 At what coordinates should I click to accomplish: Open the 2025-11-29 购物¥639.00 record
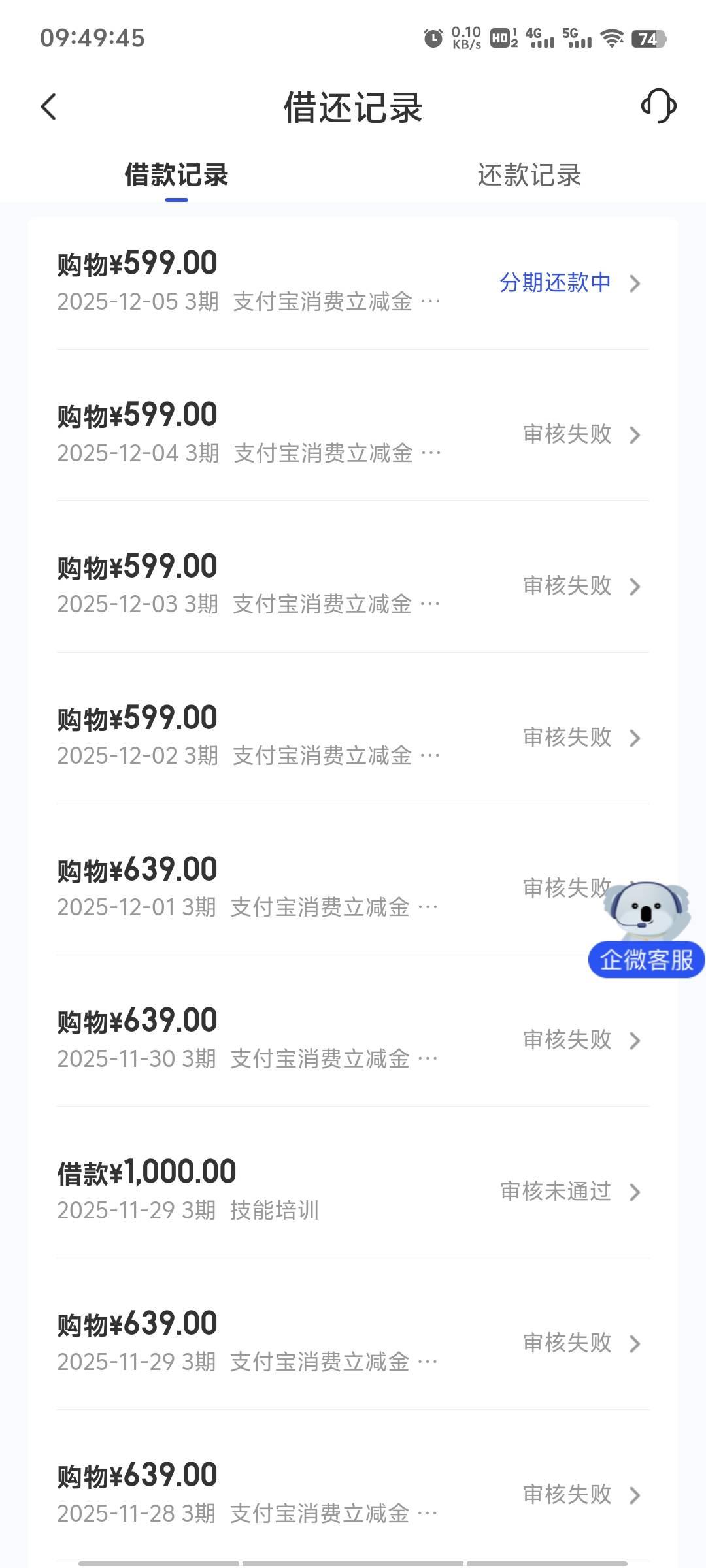click(x=352, y=1343)
